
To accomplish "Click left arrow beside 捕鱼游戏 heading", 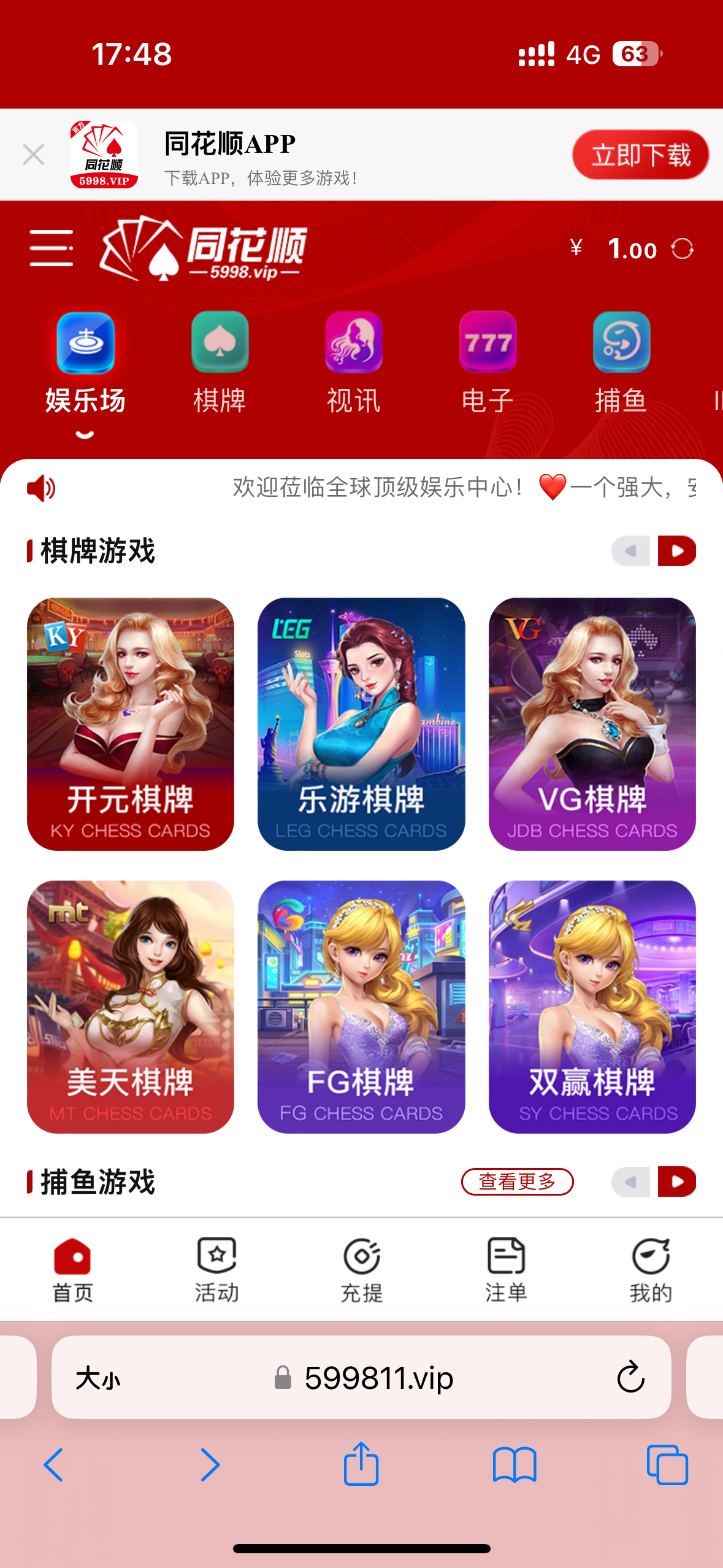I will click(630, 1182).
